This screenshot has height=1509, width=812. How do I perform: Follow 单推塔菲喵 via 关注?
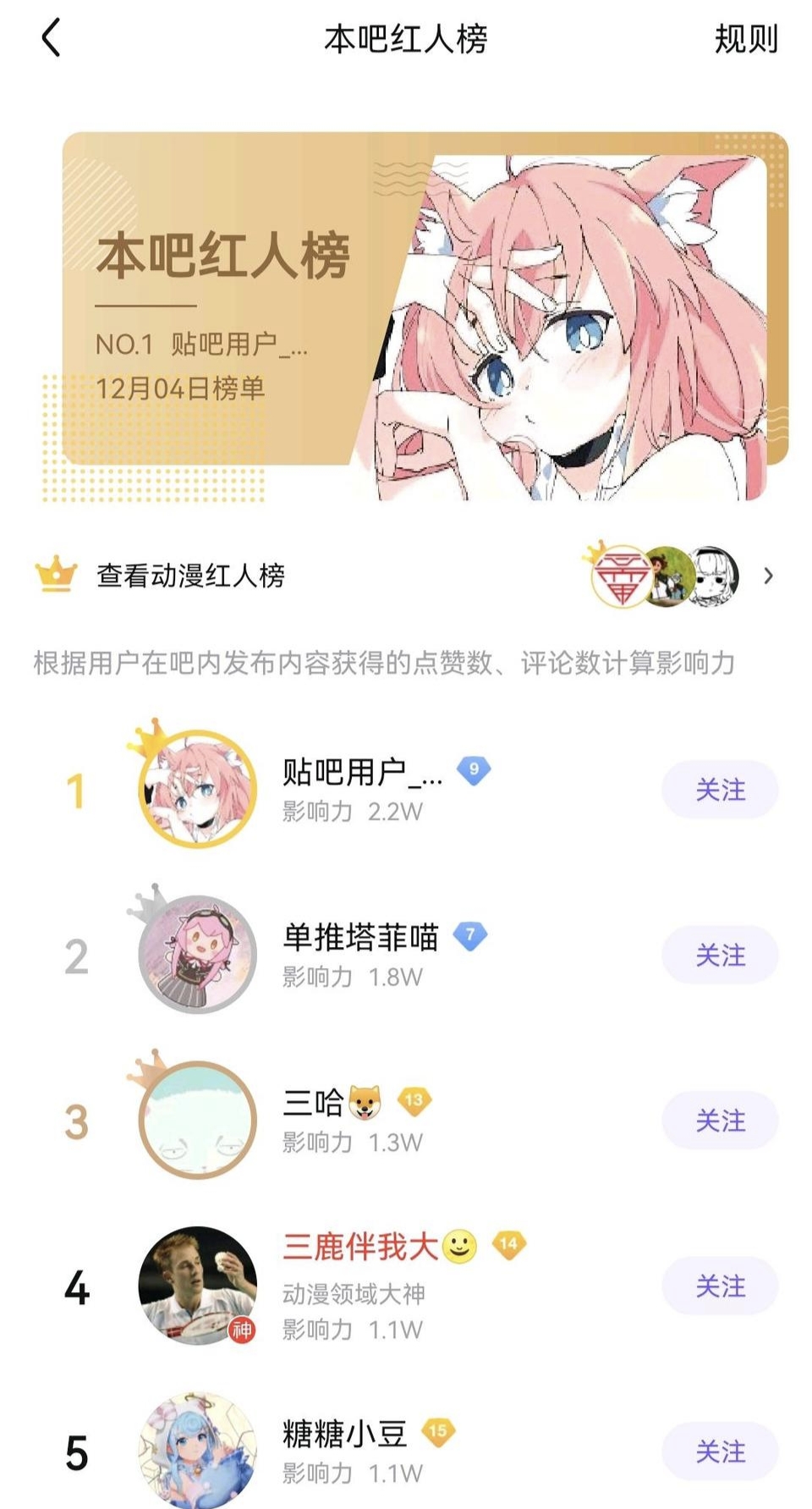(720, 956)
